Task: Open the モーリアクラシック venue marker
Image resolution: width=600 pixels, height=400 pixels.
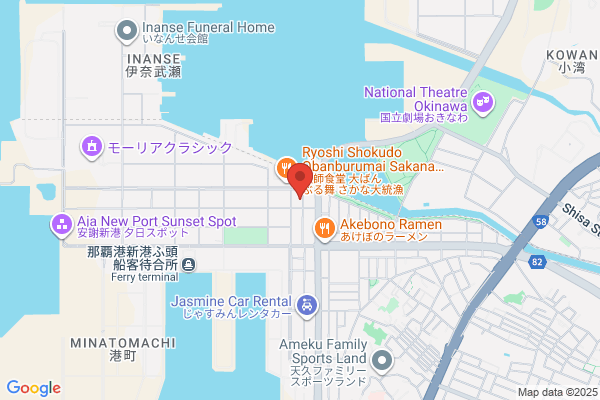Action: coord(92,147)
